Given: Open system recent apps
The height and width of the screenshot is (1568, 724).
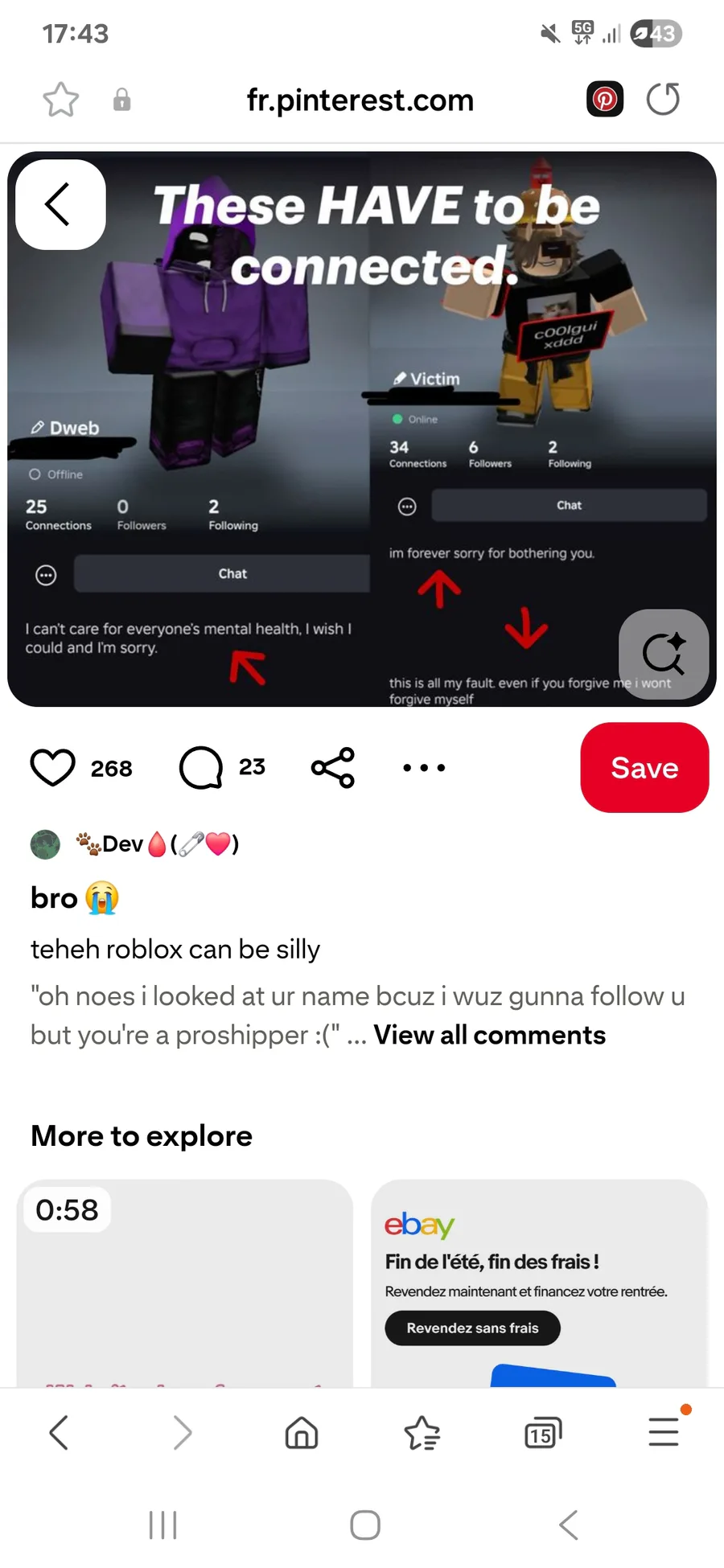Looking at the screenshot, I should (163, 1525).
